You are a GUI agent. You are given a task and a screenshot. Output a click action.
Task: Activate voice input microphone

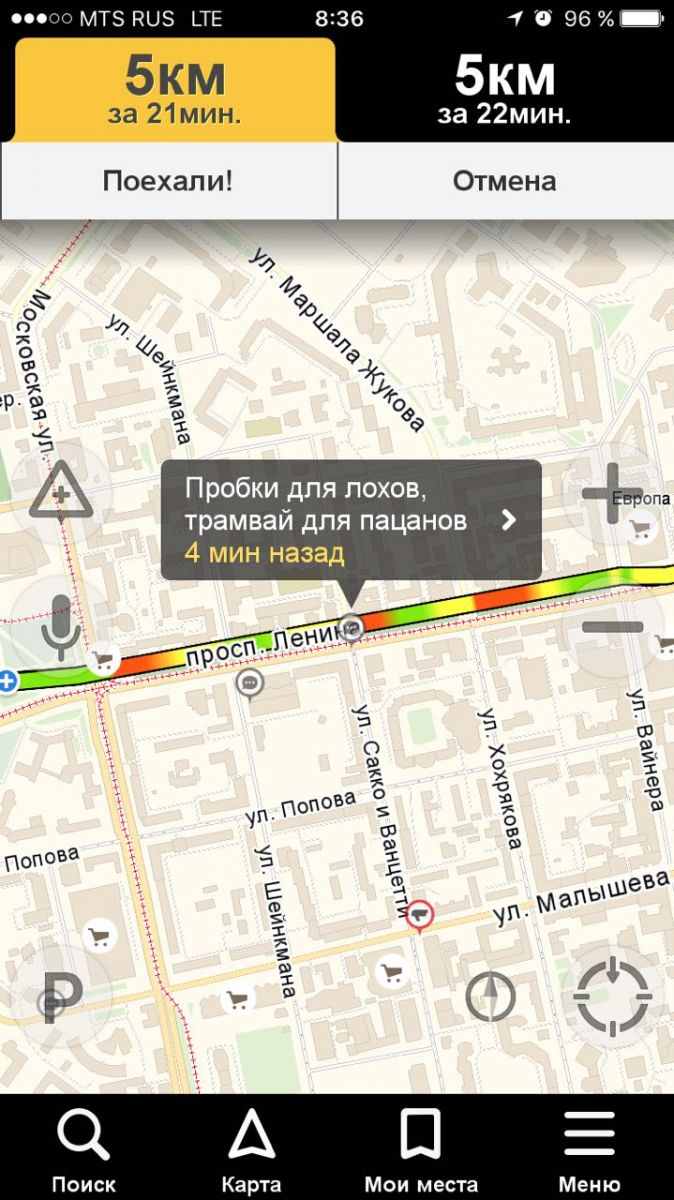coord(60,627)
